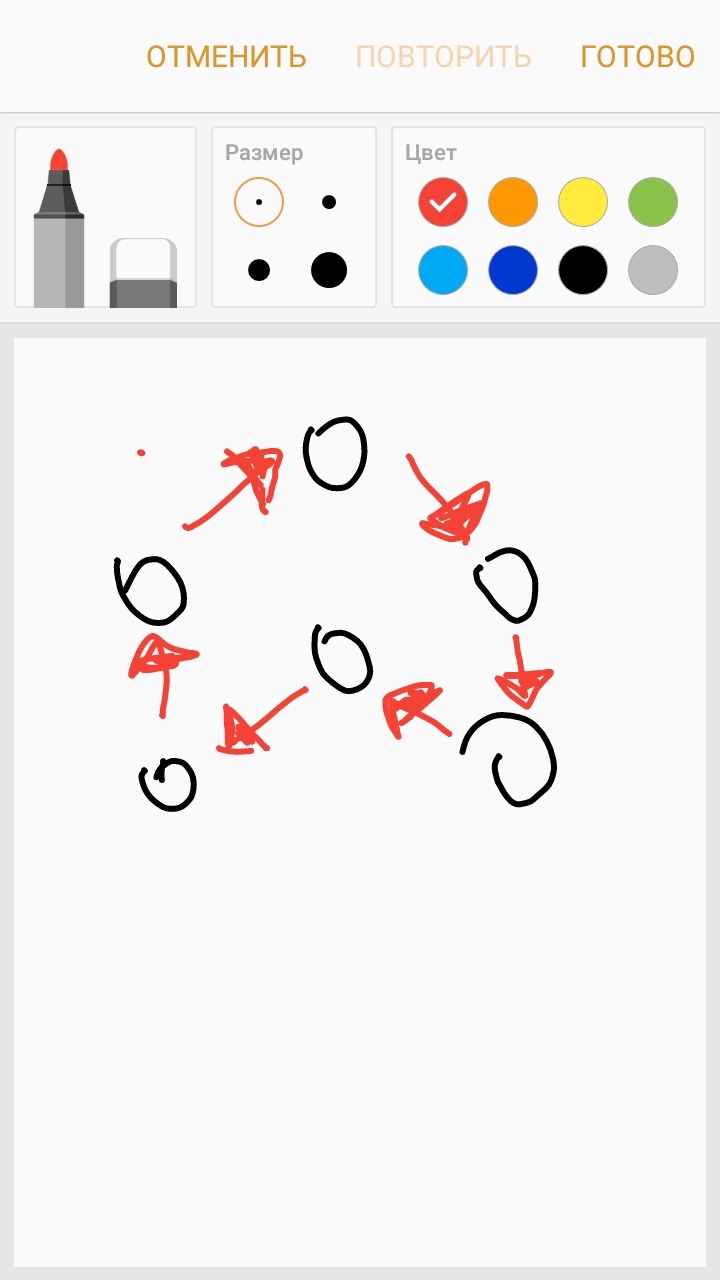Set the pen color to light blue
This screenshot has width=720, height=1280.
click(443, 270)
